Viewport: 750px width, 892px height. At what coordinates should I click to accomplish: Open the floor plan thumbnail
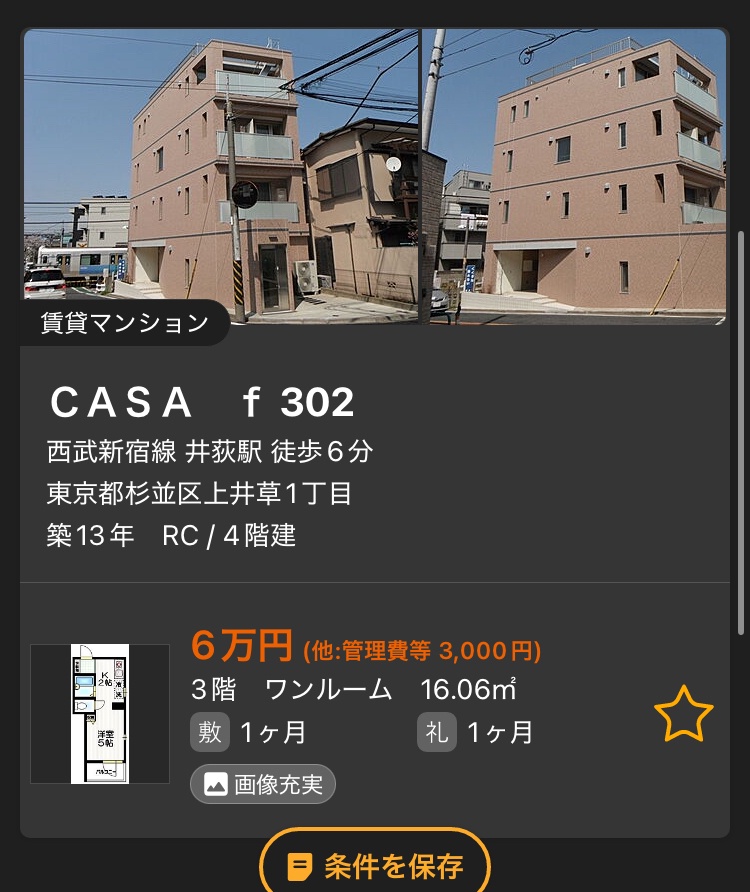tap(100, 713)
